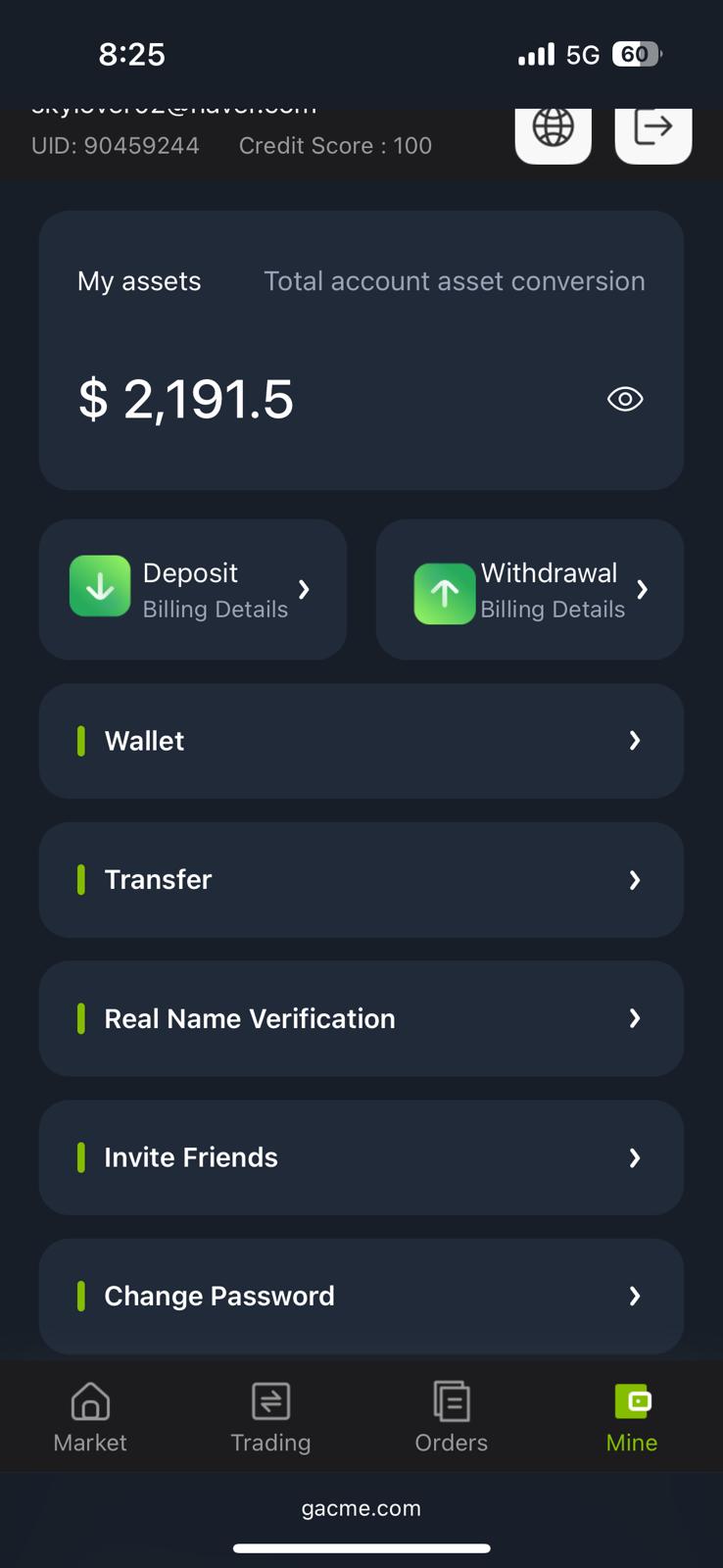Open Deposit billing details

[x=193, y=589]
